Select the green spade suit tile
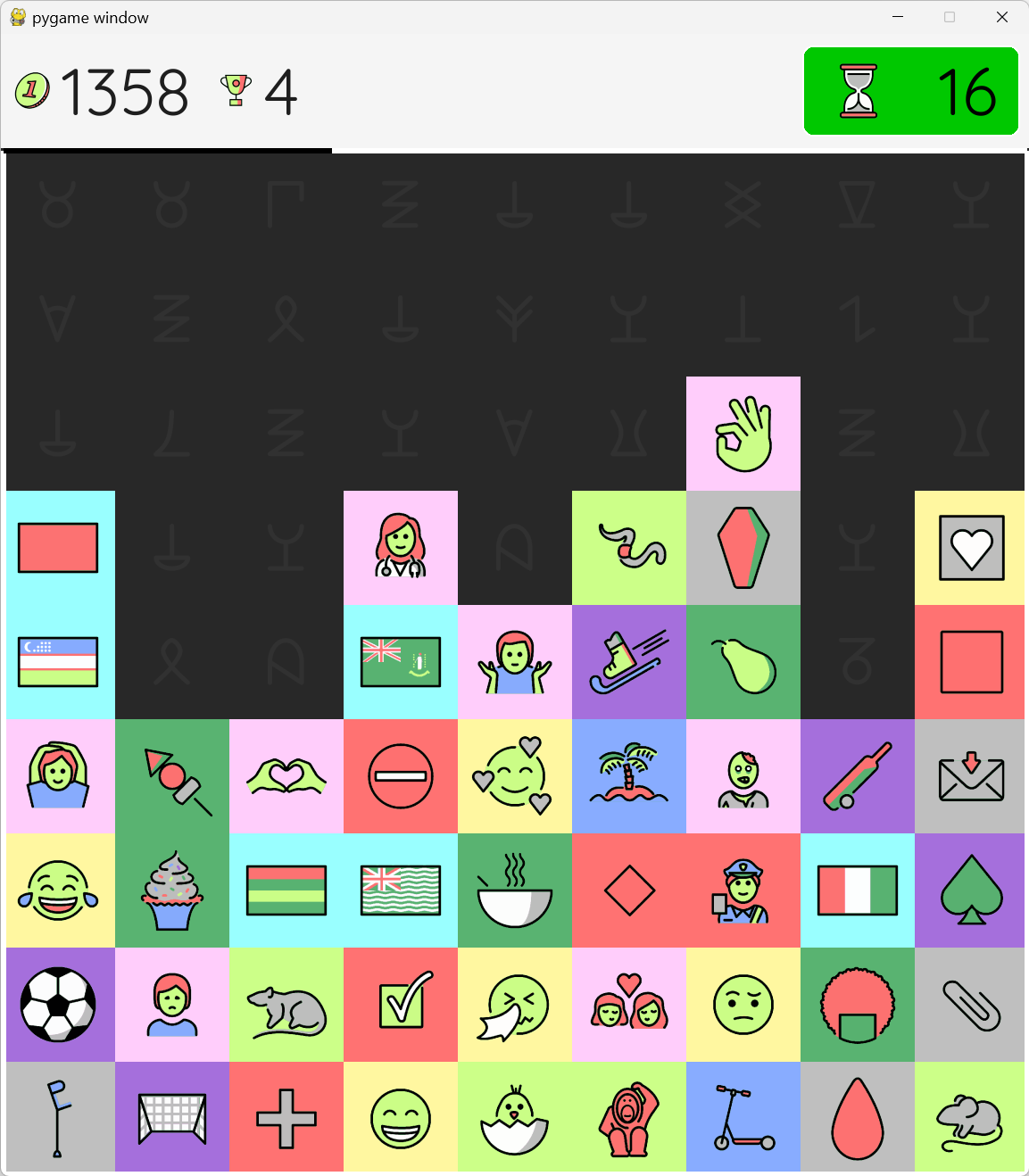The image size is (1029, 1176). coord(971,890)
